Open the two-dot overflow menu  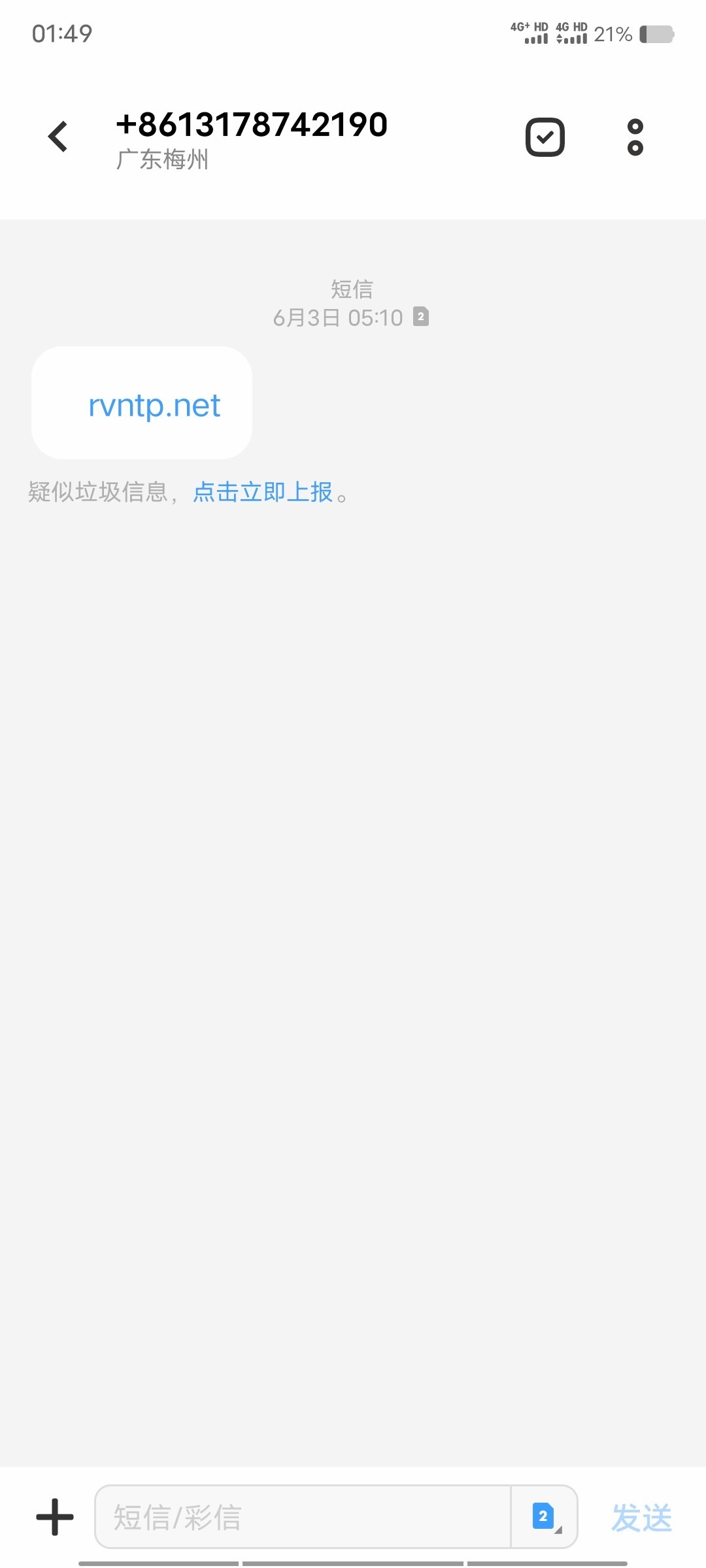tap(635, 137)
